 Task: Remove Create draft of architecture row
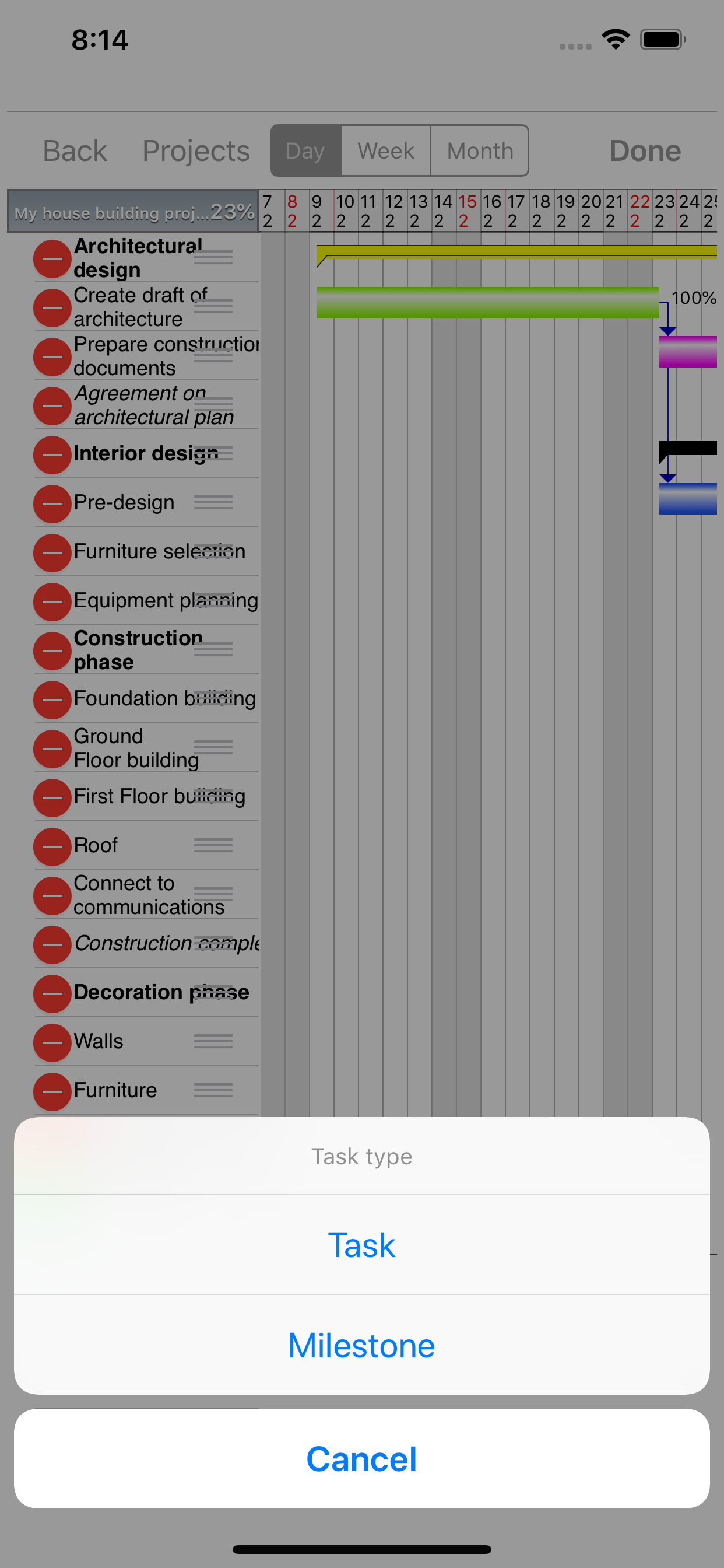click(x=52, y=307)
